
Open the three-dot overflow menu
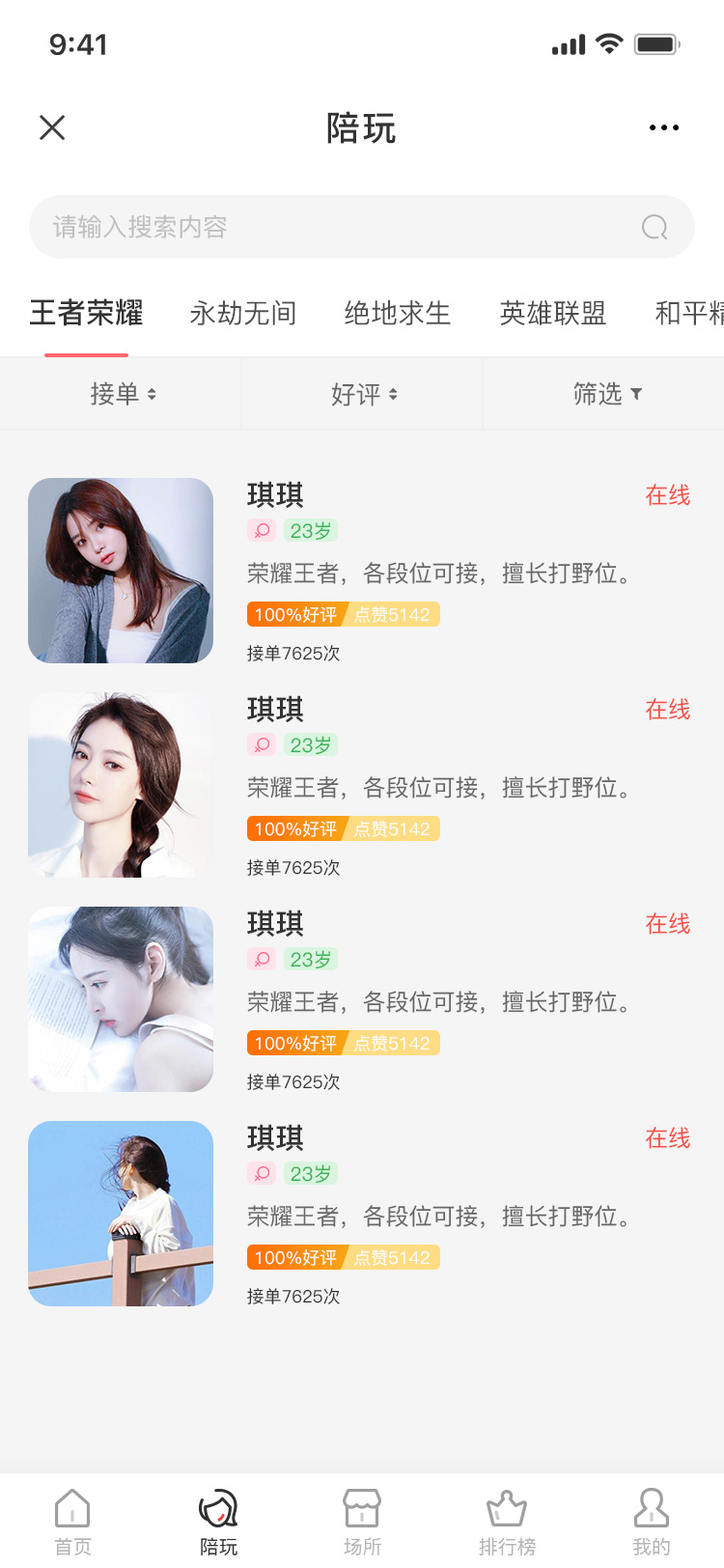663,127
